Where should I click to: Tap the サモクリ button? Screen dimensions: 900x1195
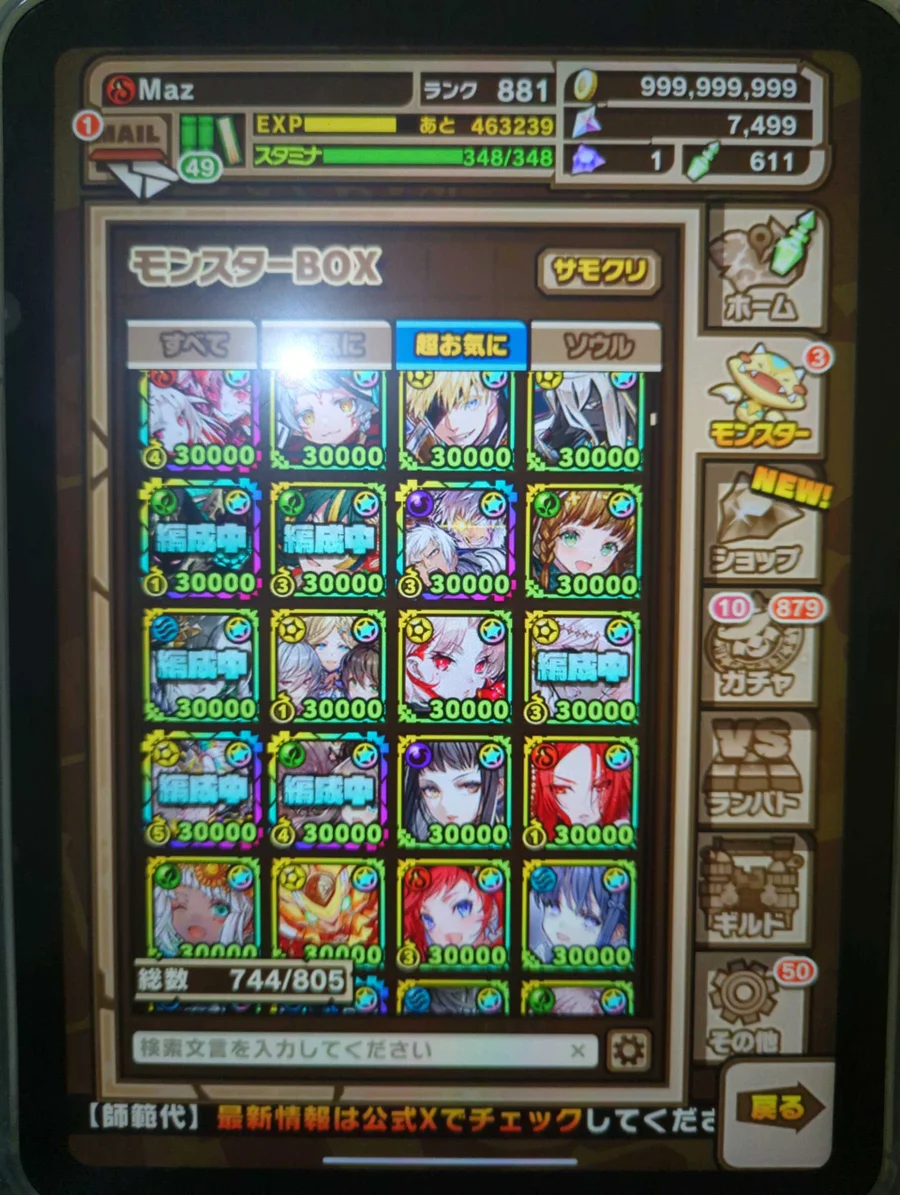[599, 271]
